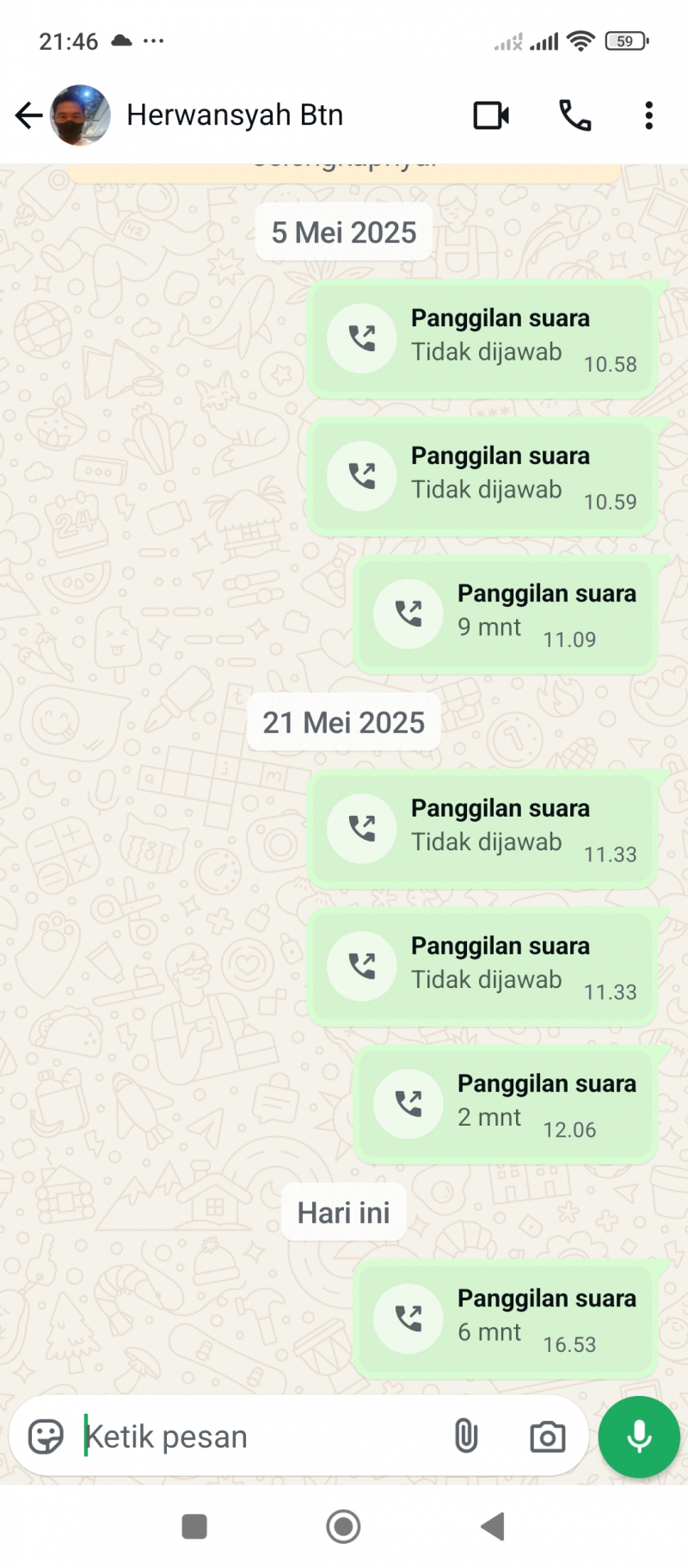This screenshot has height=1568, width=688.
Task: Tap the green microphone voice message button
Action: pos(639,1436)
